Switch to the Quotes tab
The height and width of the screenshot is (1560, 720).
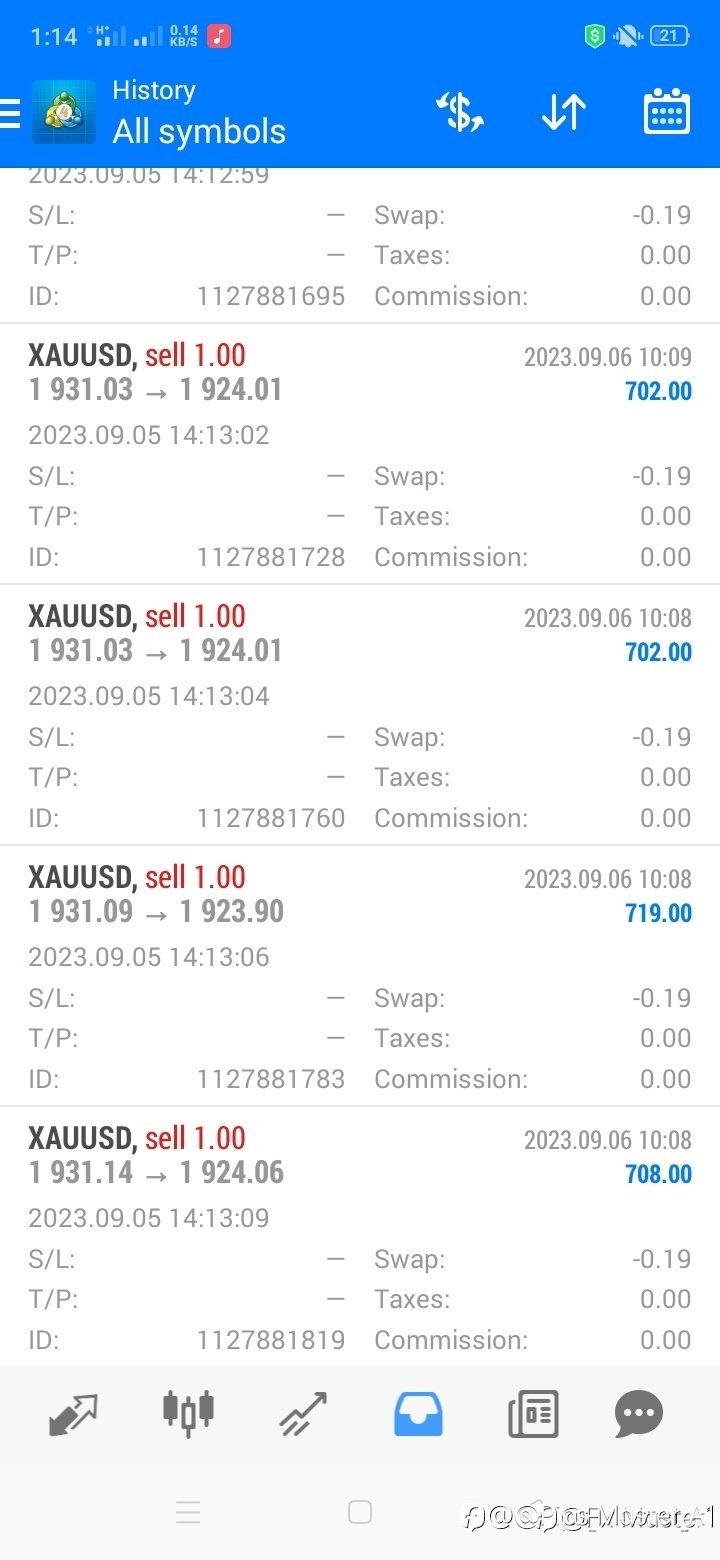(74, 1414)
